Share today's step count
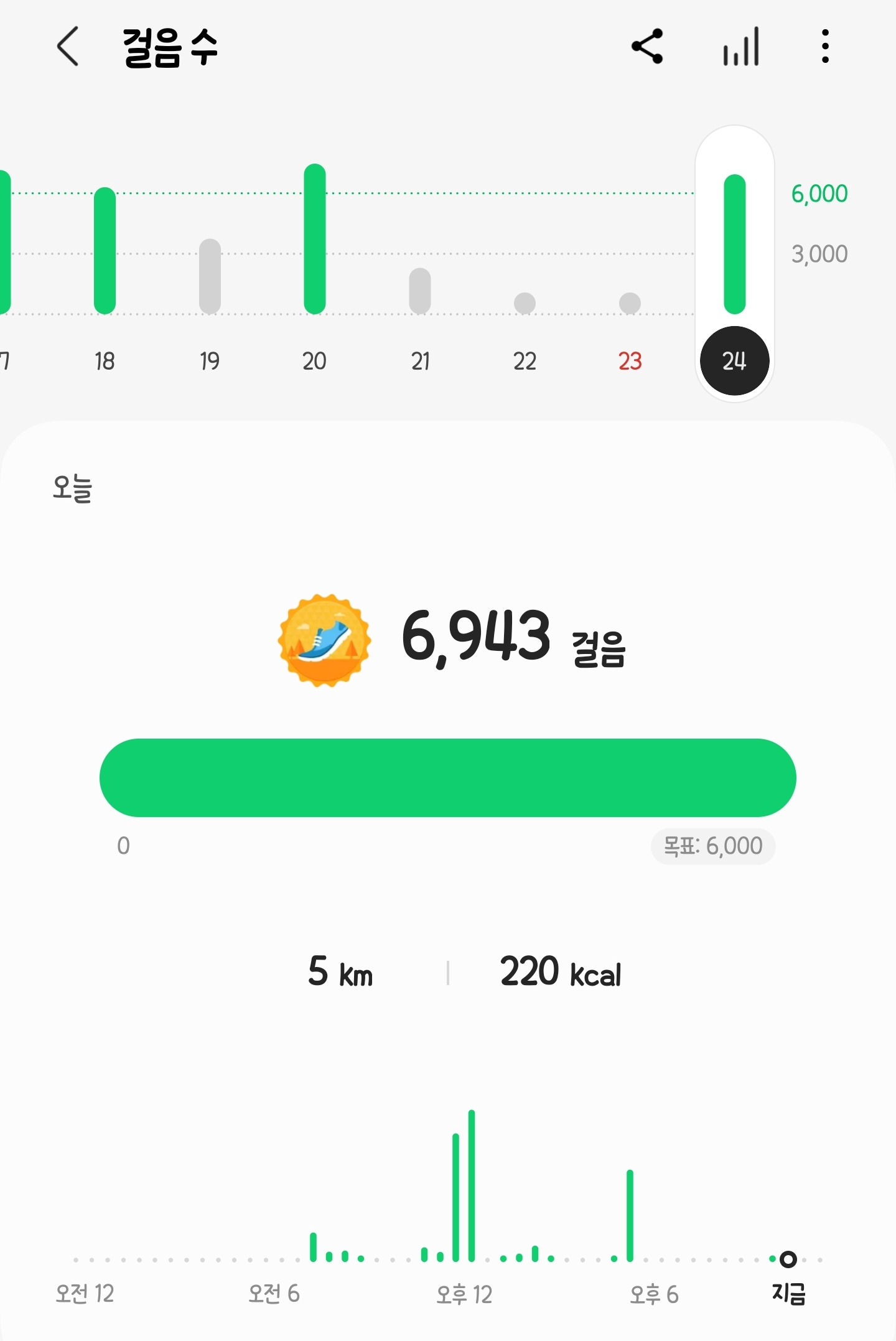 point(647,47)
